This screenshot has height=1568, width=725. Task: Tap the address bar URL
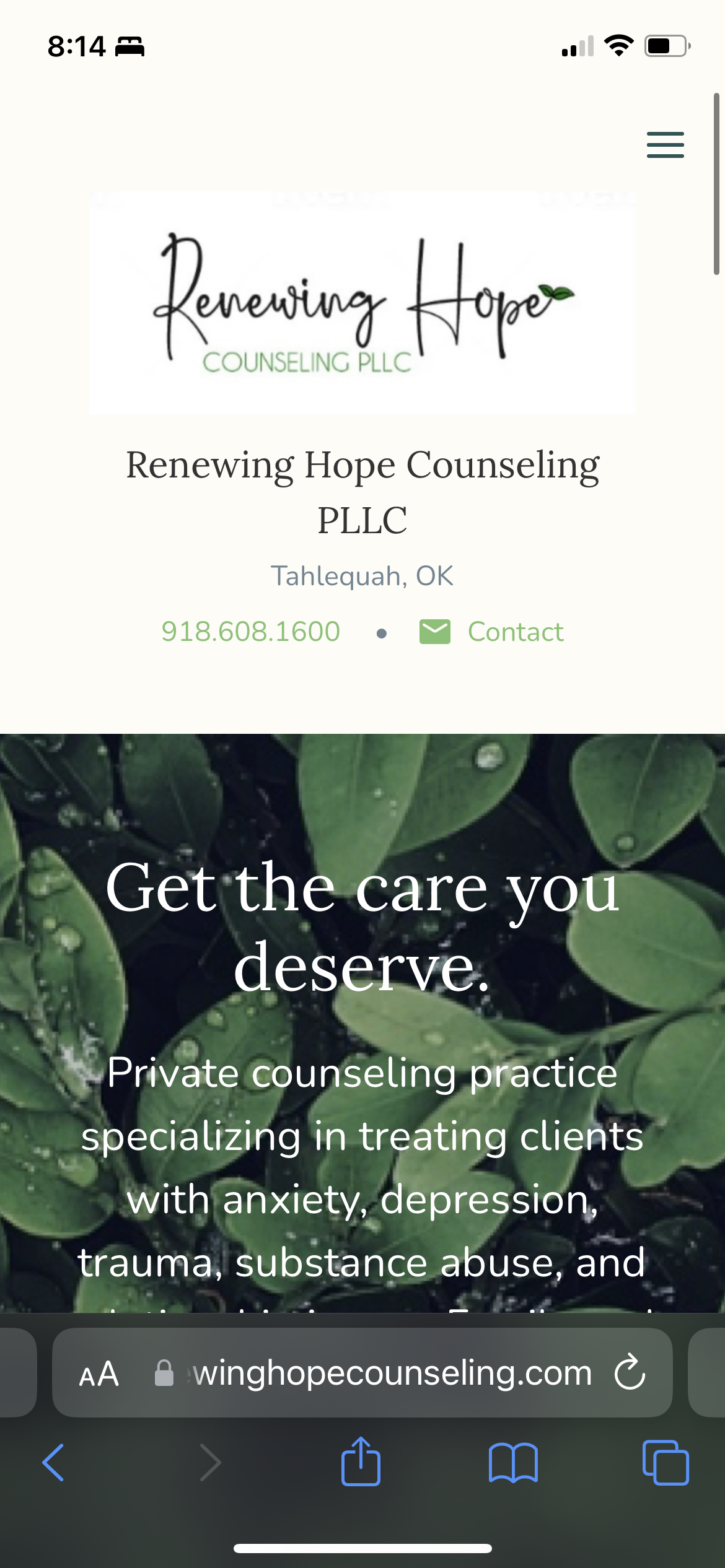(x=392, y=1374)
